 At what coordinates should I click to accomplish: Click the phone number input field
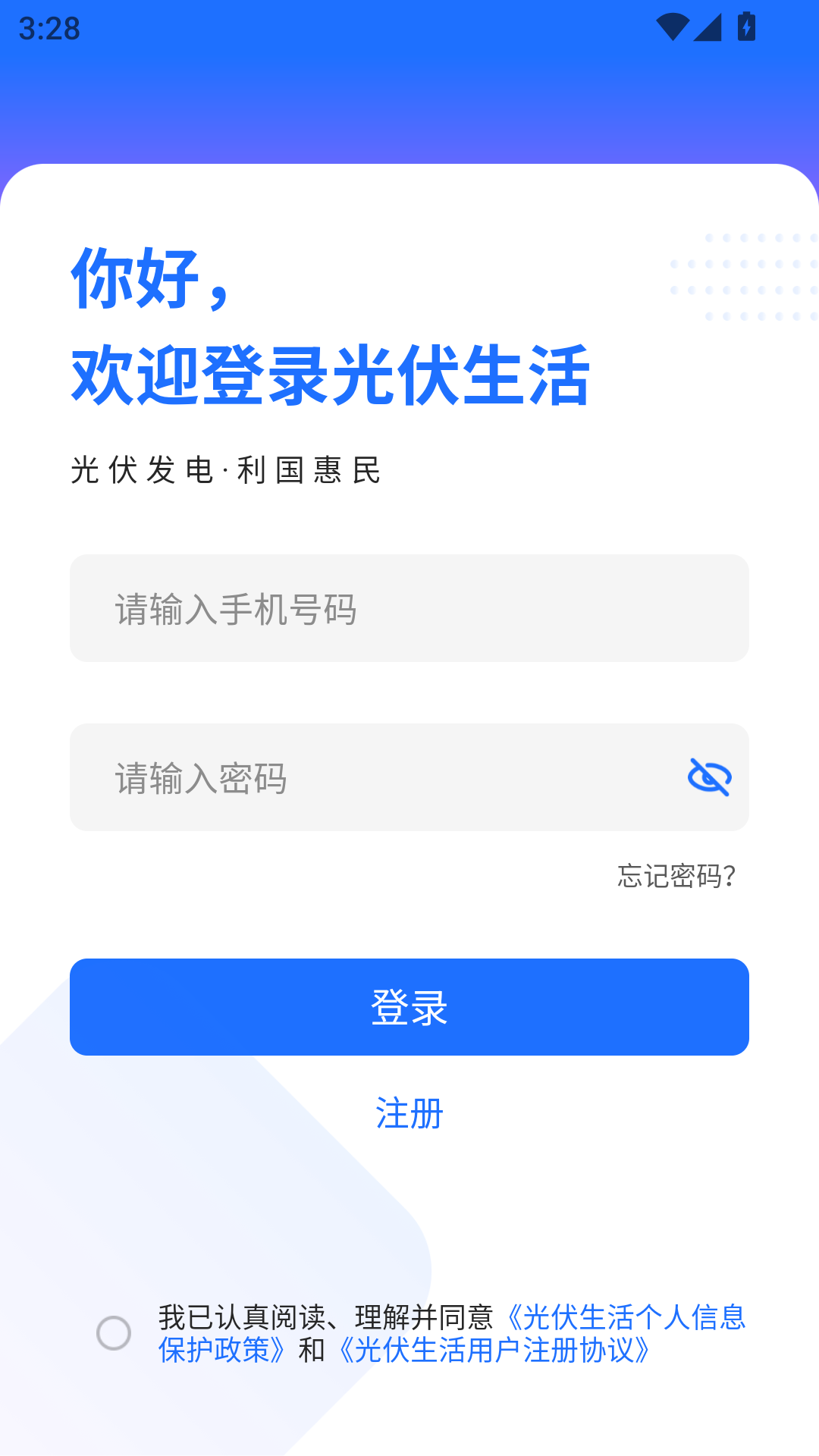409,607
